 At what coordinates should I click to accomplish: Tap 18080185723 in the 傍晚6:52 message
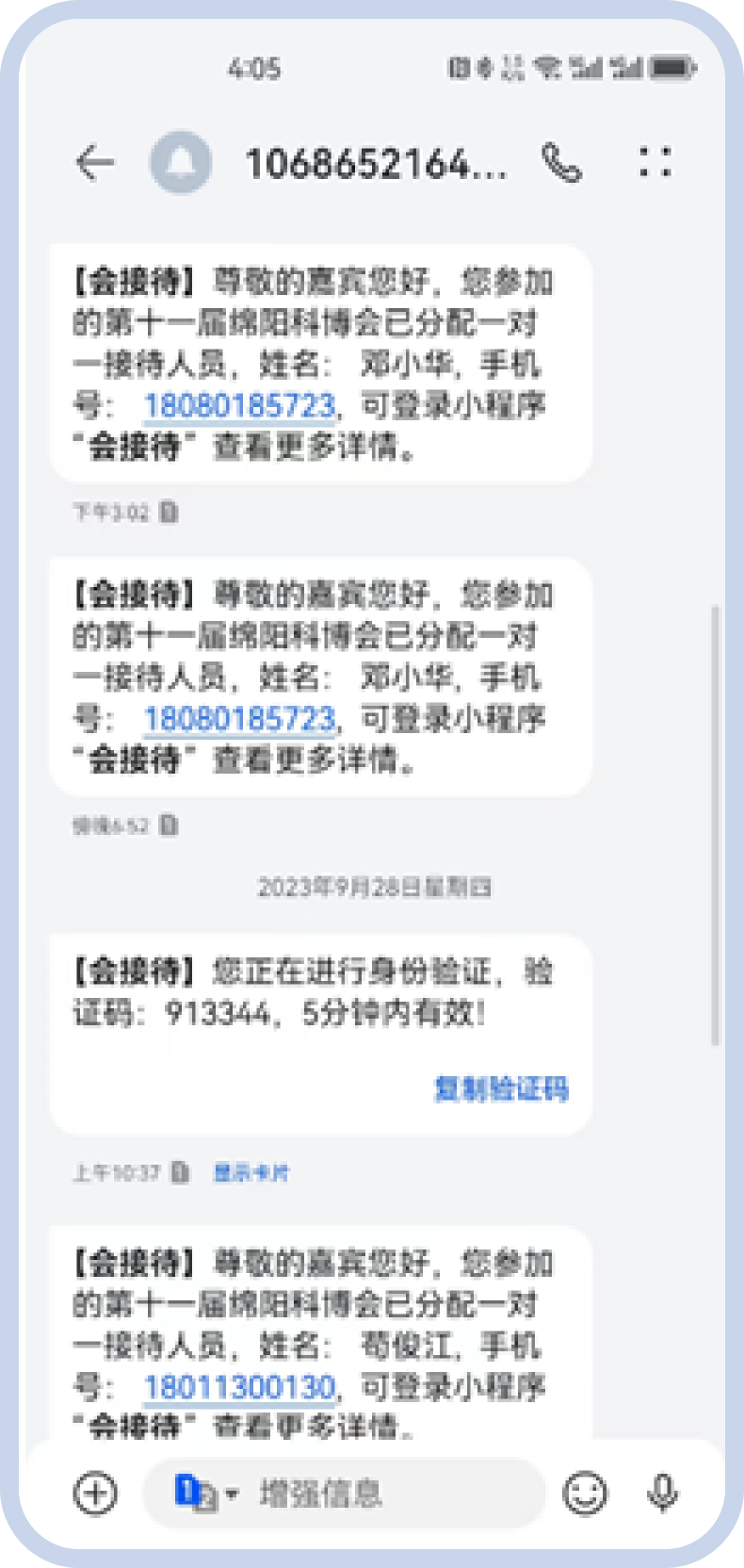tap(239, 719)
